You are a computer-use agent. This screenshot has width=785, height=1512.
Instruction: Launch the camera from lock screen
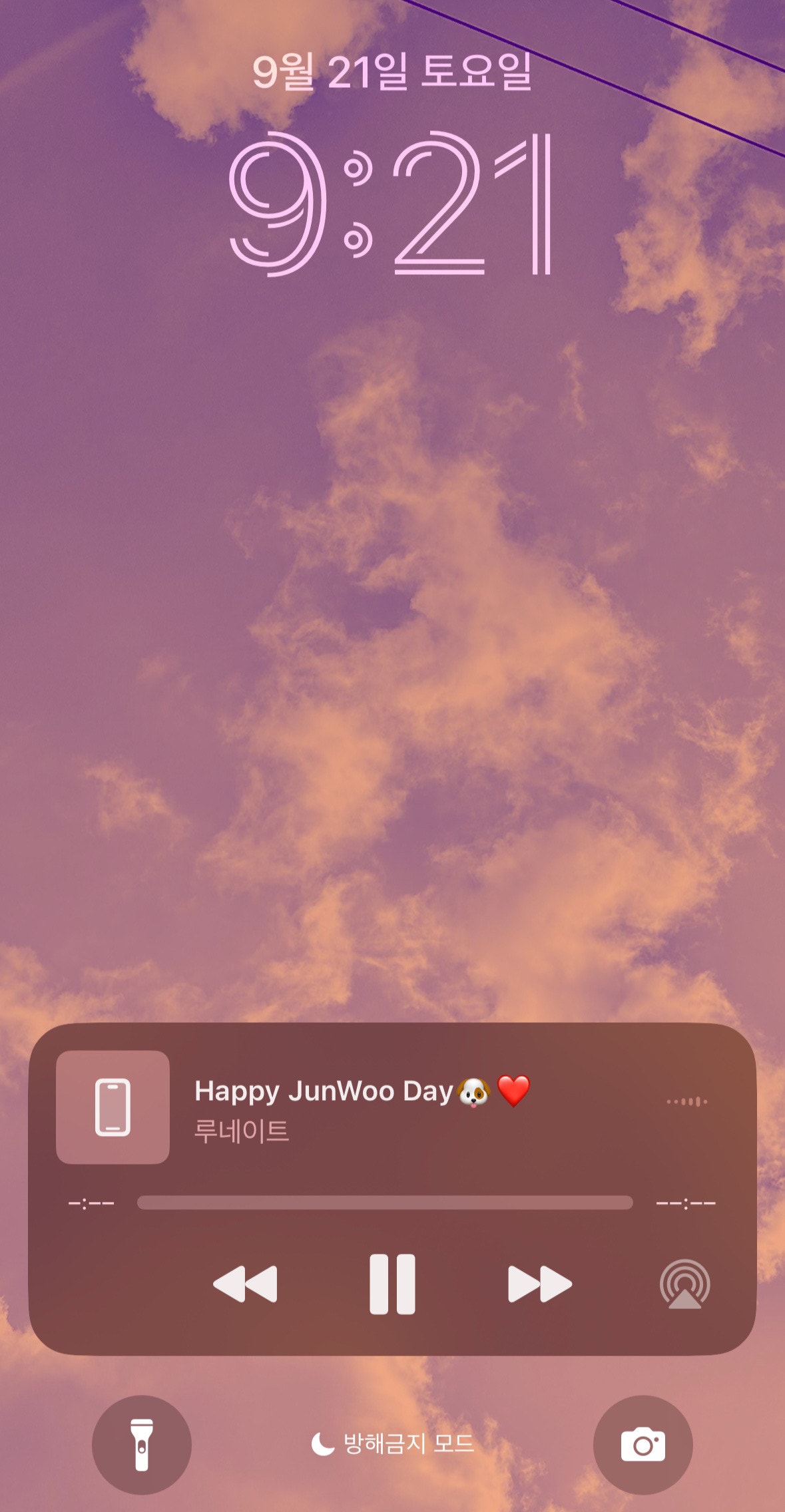[x=643, y=1445]
